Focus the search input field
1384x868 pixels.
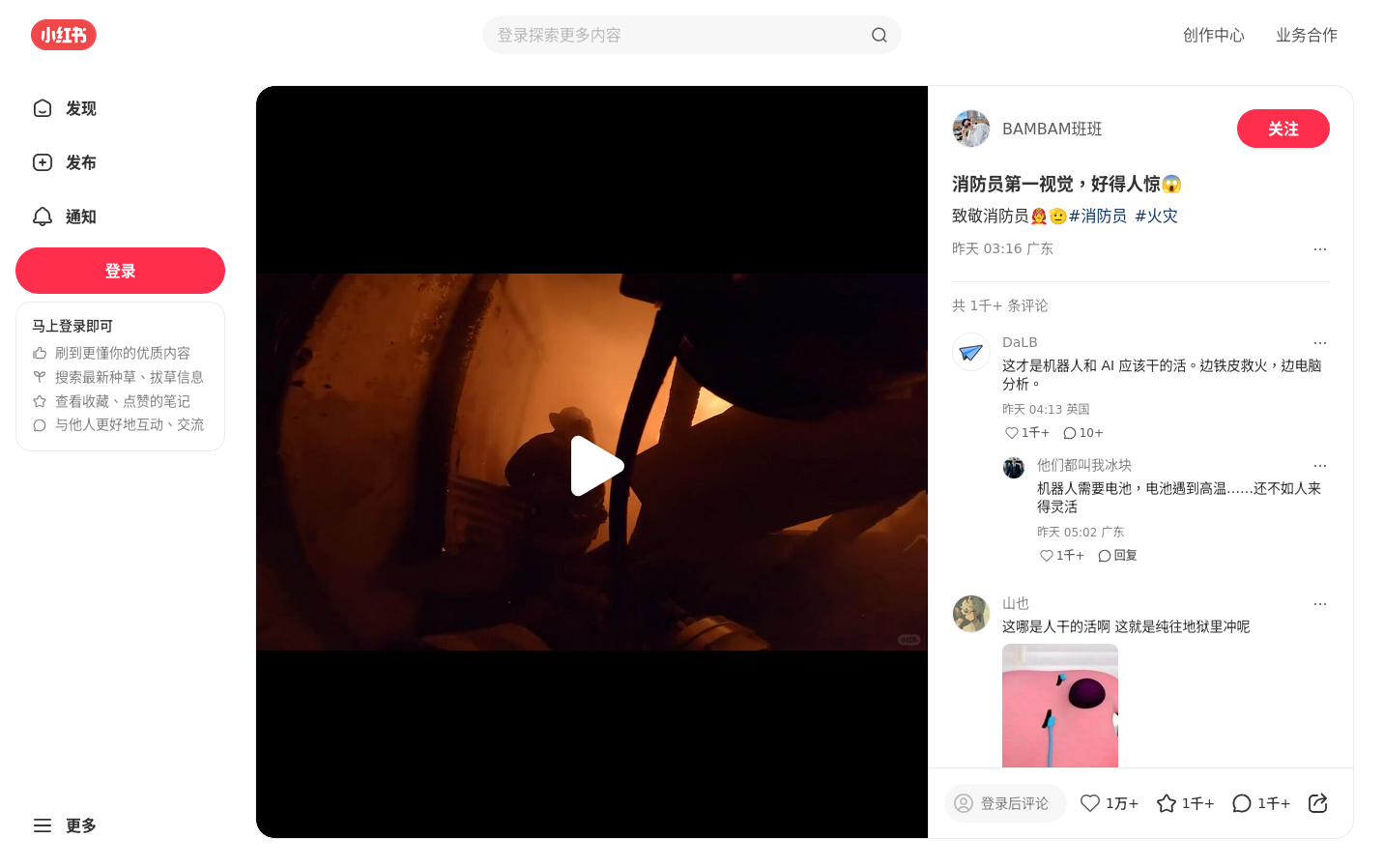pos(677,35)
